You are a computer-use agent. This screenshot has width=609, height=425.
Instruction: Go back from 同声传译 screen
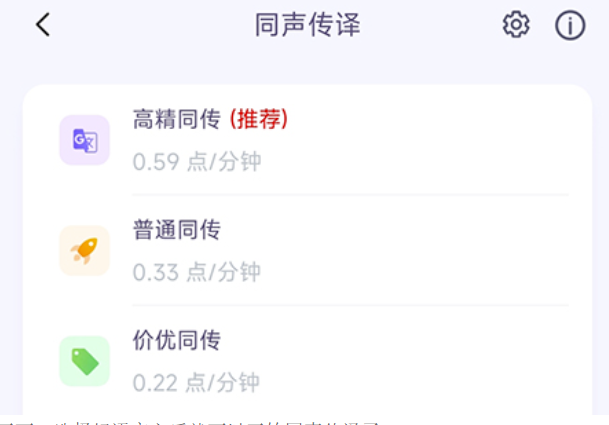(x=42, y=25)
